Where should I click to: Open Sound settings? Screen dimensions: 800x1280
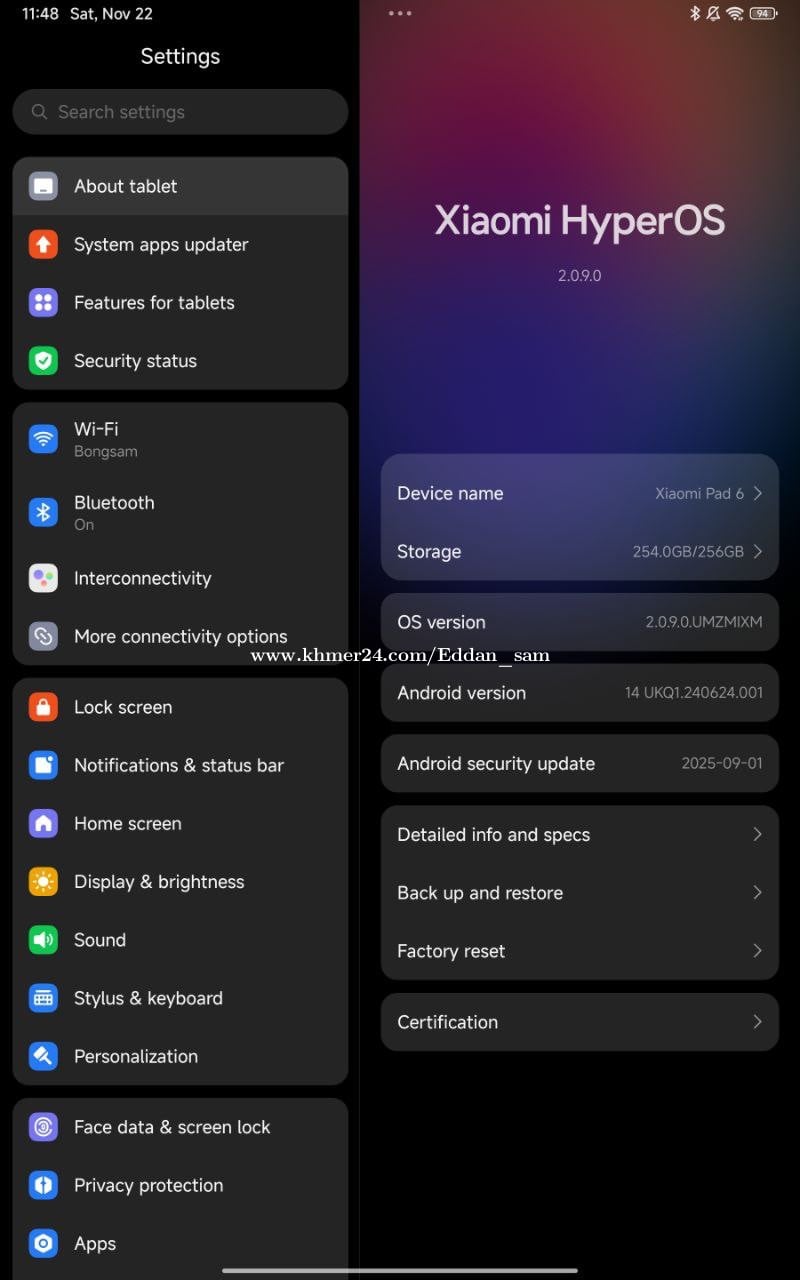(x=180, y=940)
